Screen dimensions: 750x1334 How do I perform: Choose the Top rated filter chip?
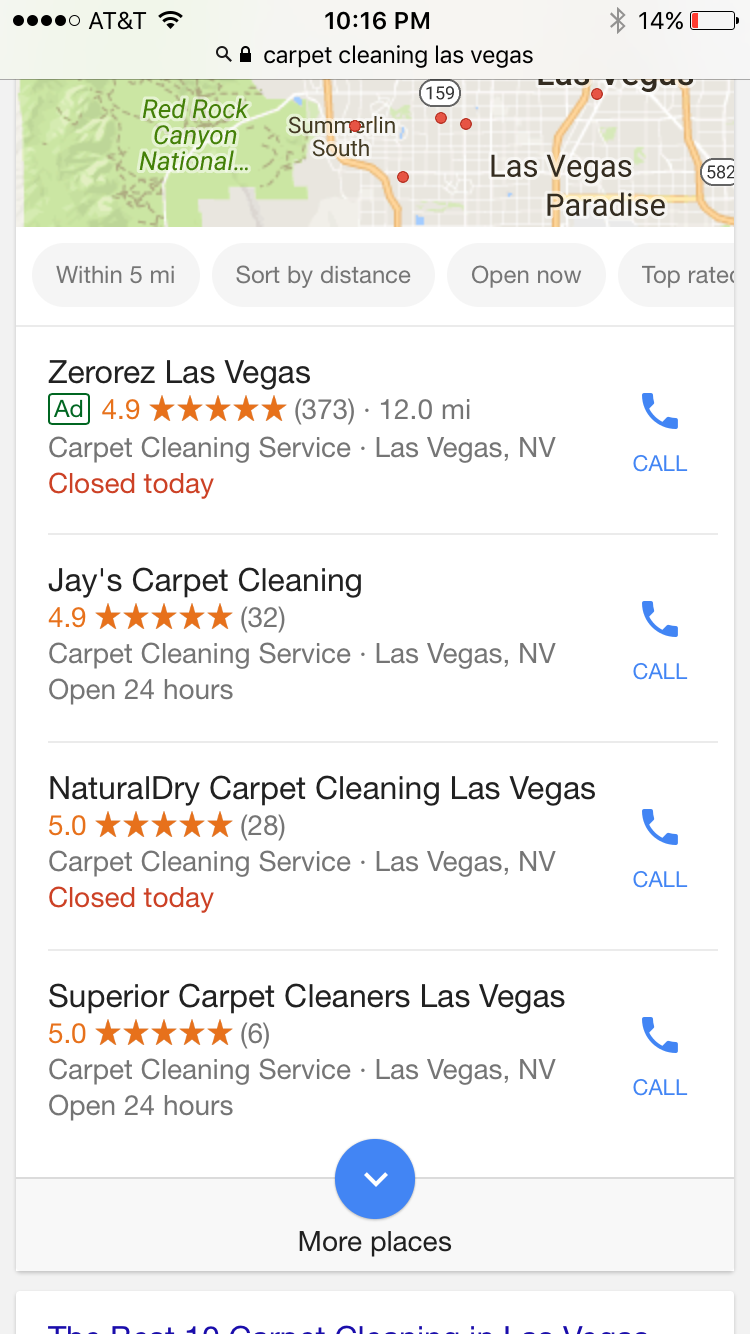click(x=685, y=275)
